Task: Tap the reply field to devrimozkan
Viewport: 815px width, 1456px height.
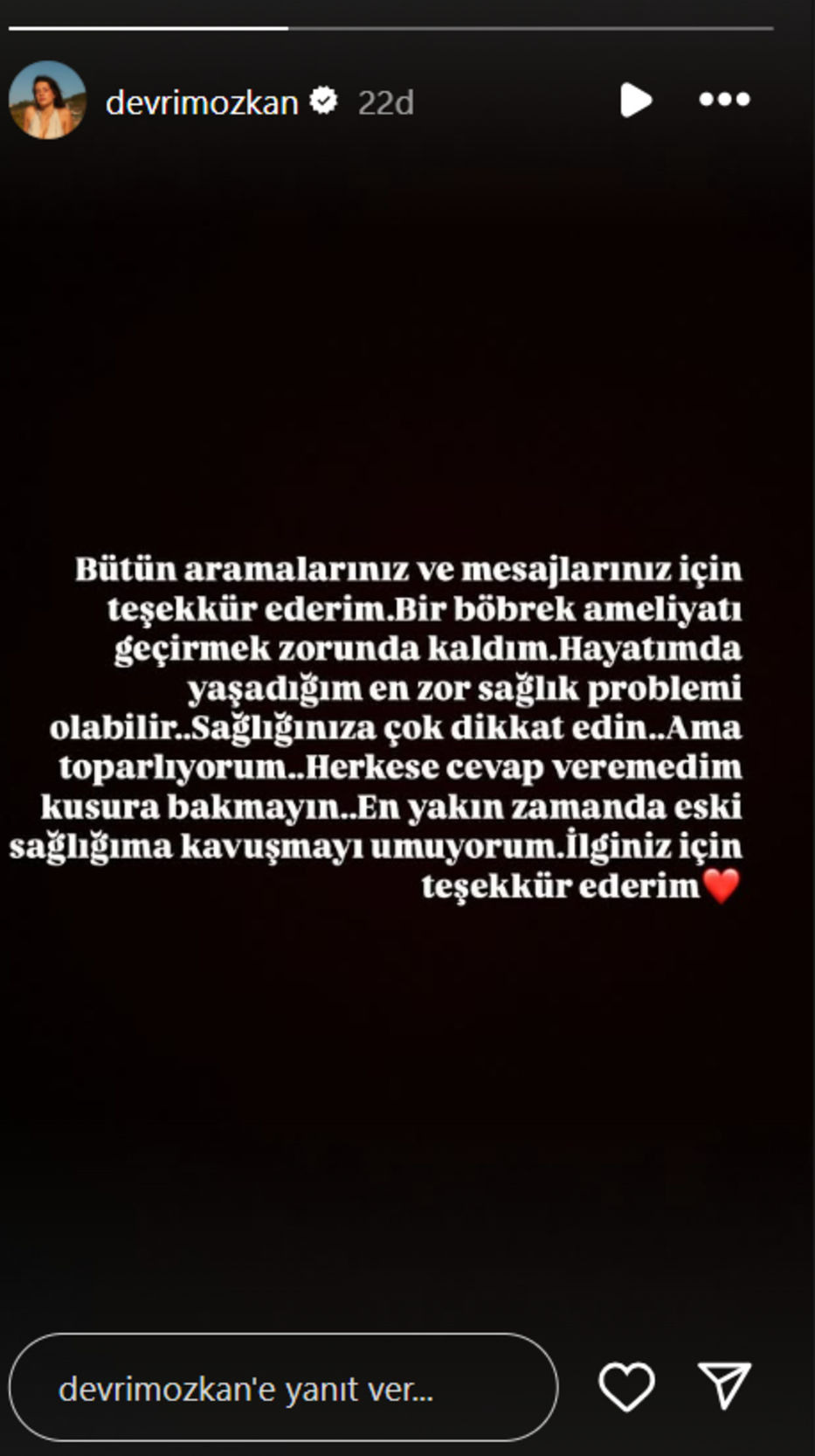Action: pyautogui.click(x=283, y=1388)
